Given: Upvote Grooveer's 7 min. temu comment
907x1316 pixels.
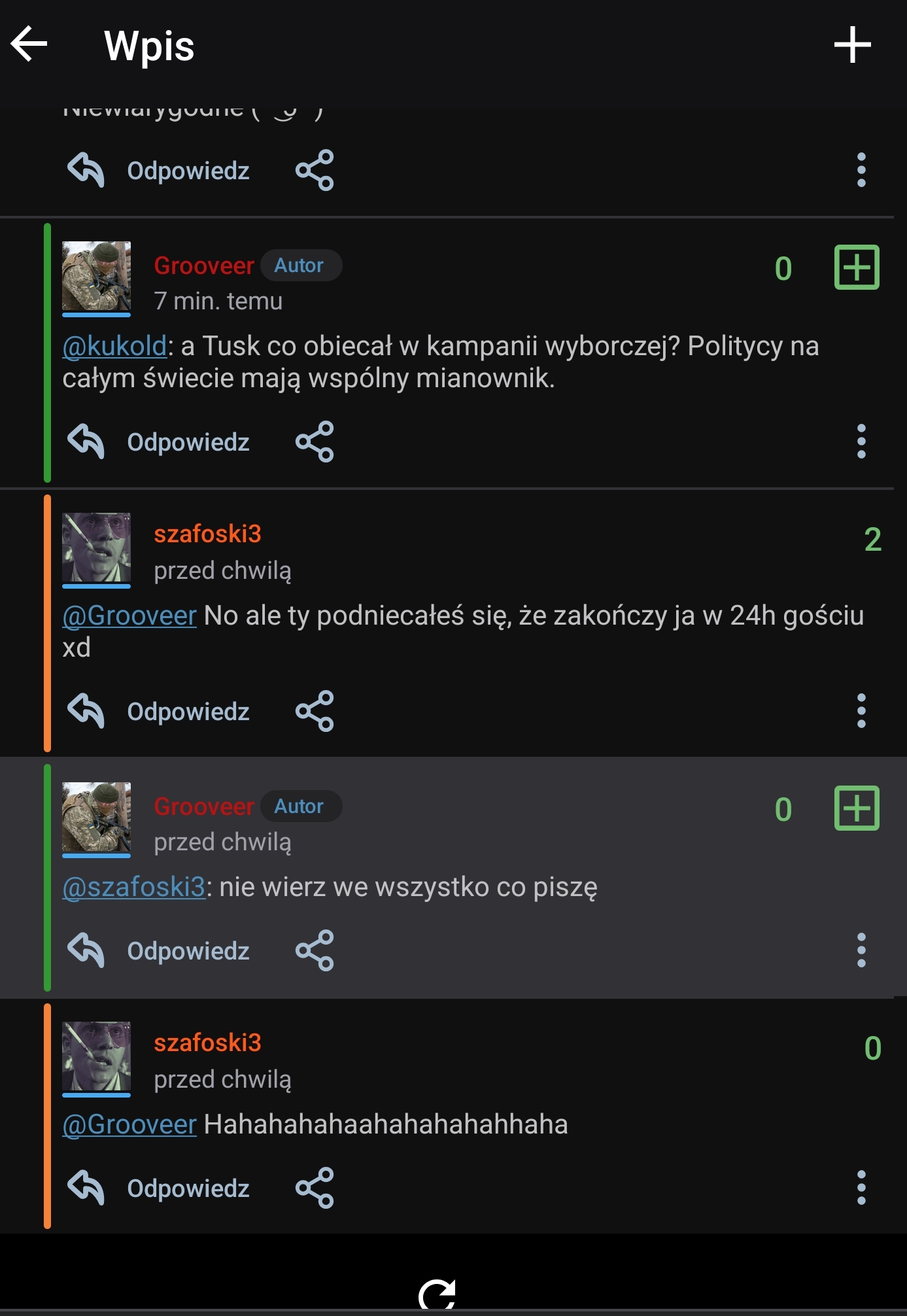Looking at the screenshot, I should 857,268.
